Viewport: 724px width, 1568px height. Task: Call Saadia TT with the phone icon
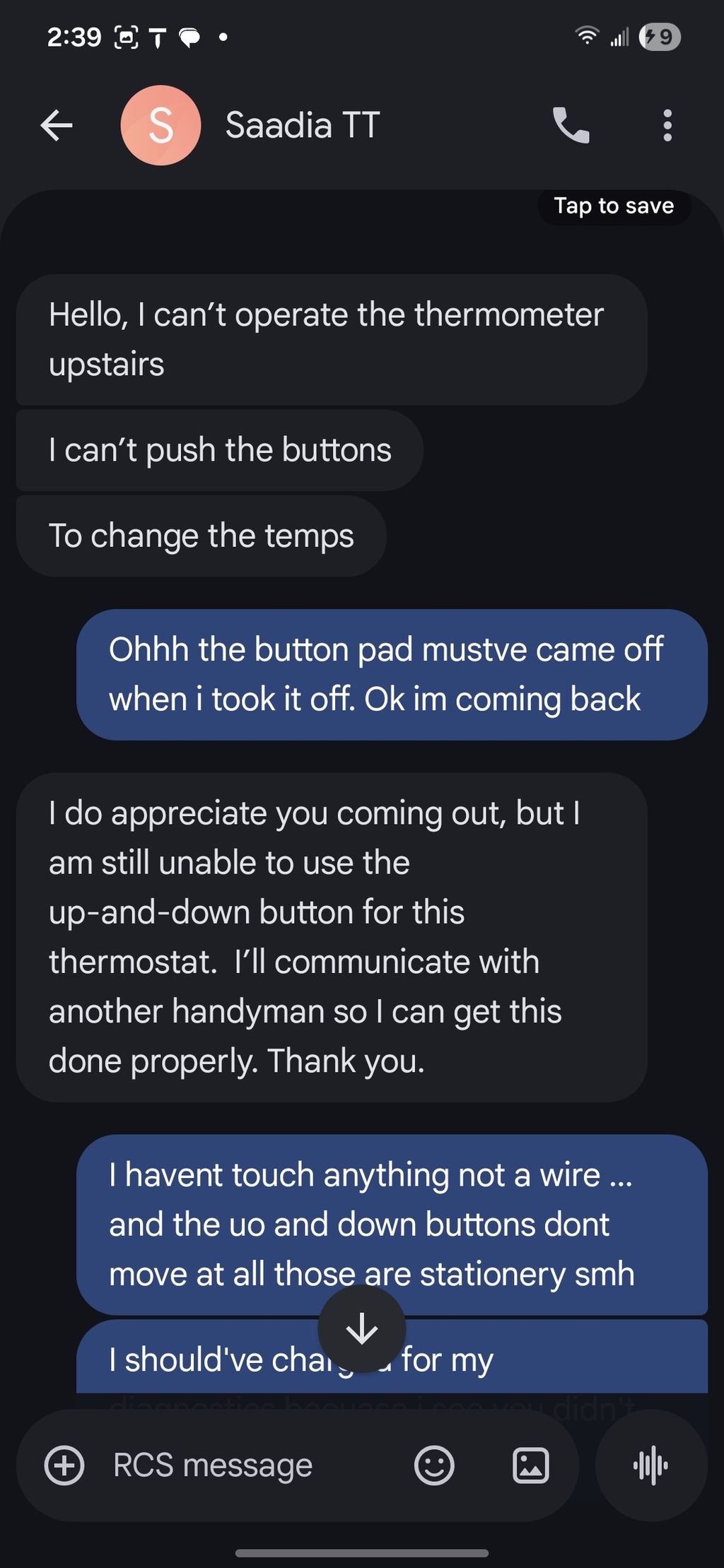pyautogui.click(x=571, y=126)
